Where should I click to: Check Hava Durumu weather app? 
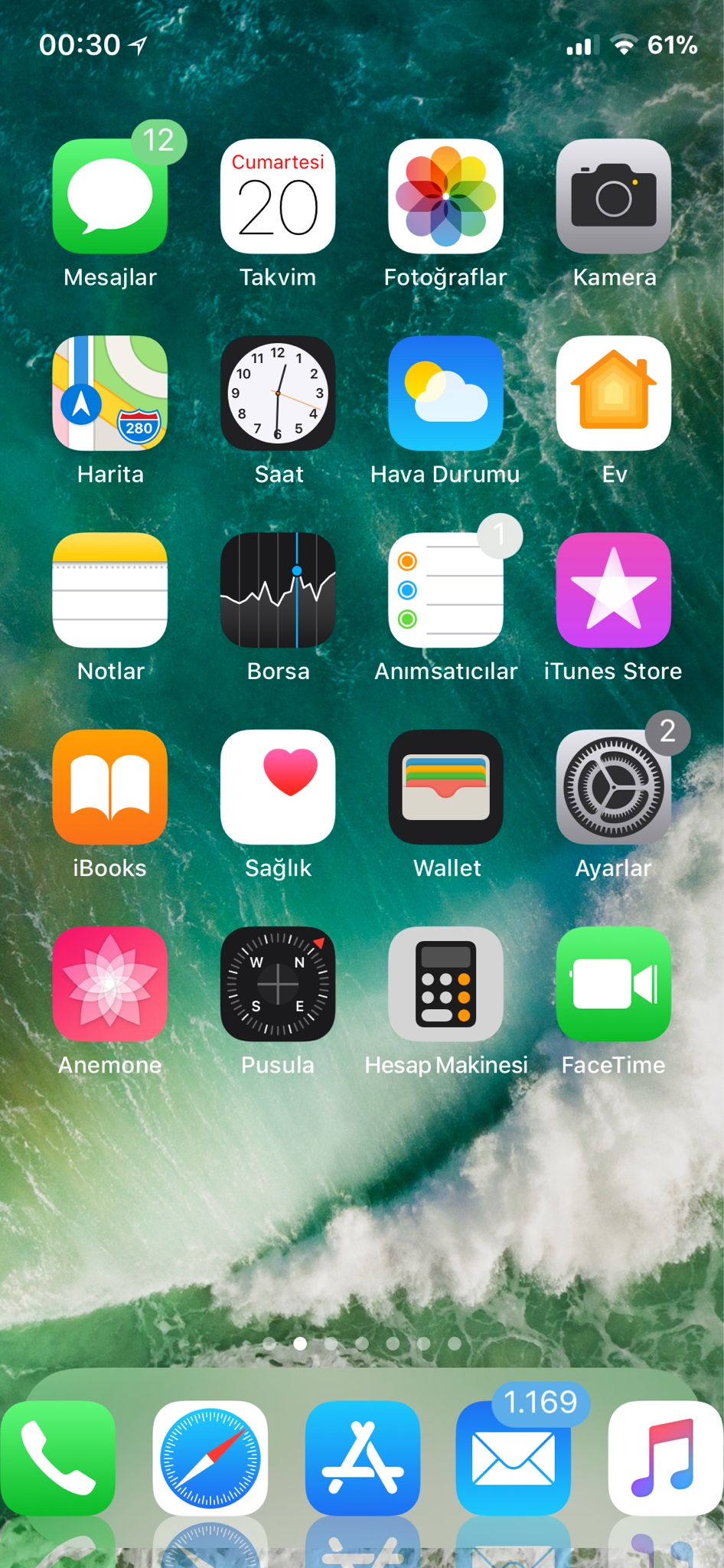pos(445,394)
